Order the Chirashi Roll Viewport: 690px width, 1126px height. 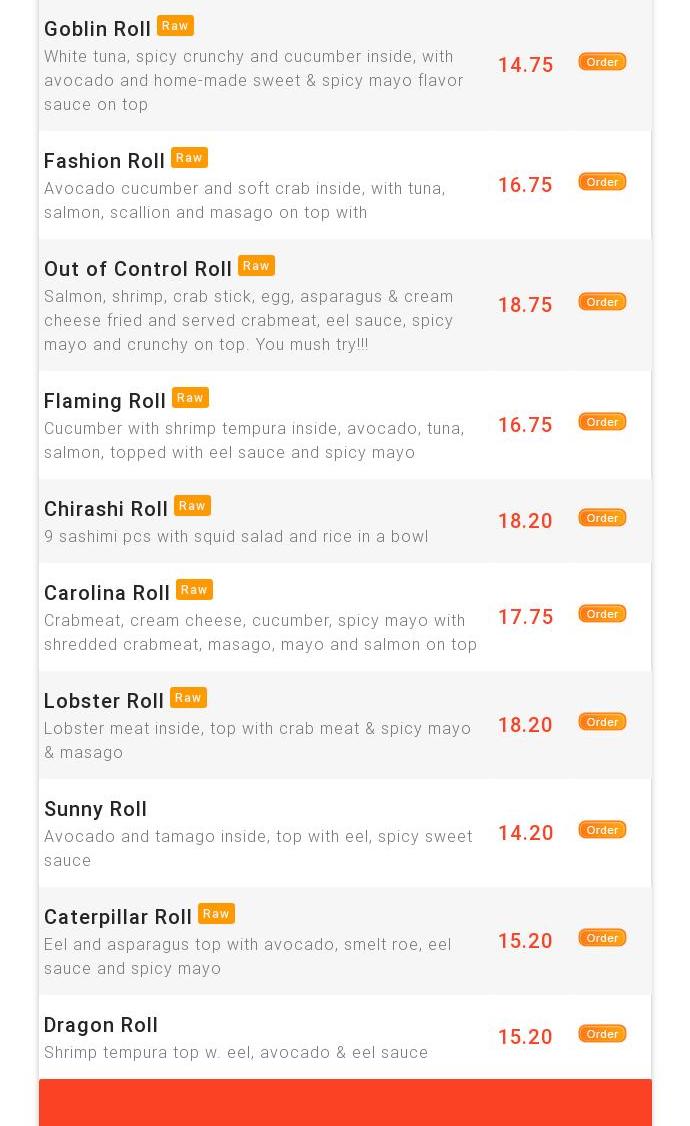pos(602,518)
